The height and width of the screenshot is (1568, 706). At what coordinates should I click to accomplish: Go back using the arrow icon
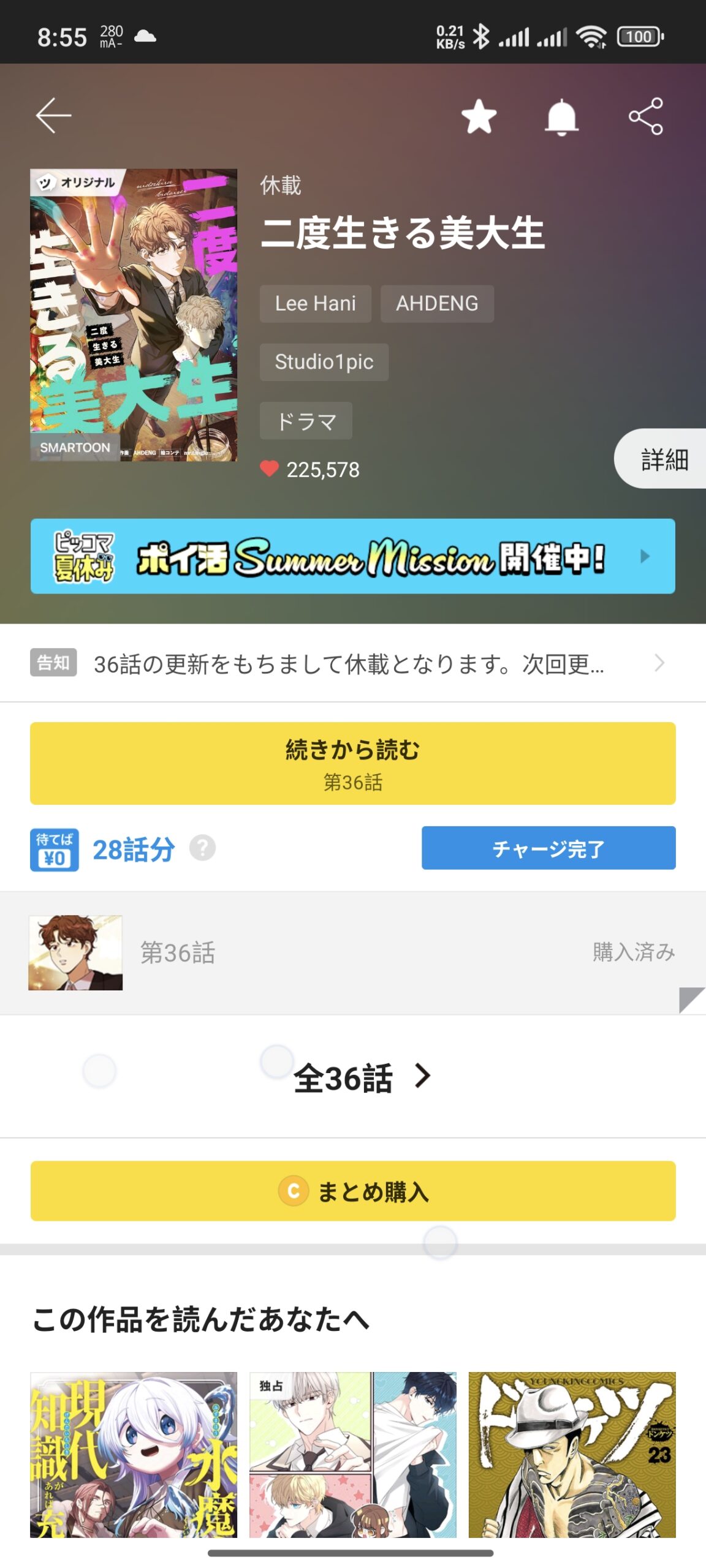tap(54, 115)
